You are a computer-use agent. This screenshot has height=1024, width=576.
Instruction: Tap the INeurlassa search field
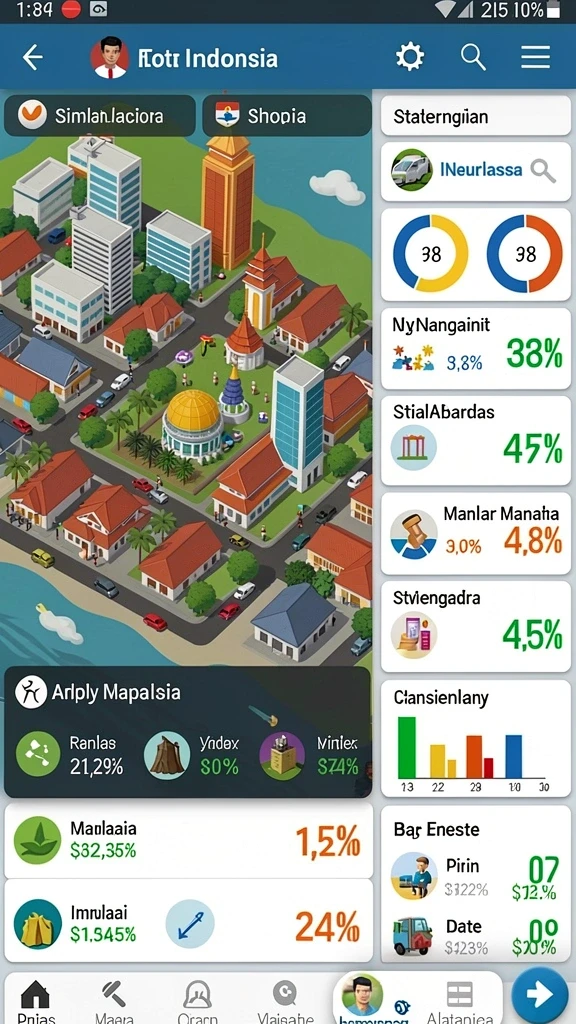click(475, 171)
